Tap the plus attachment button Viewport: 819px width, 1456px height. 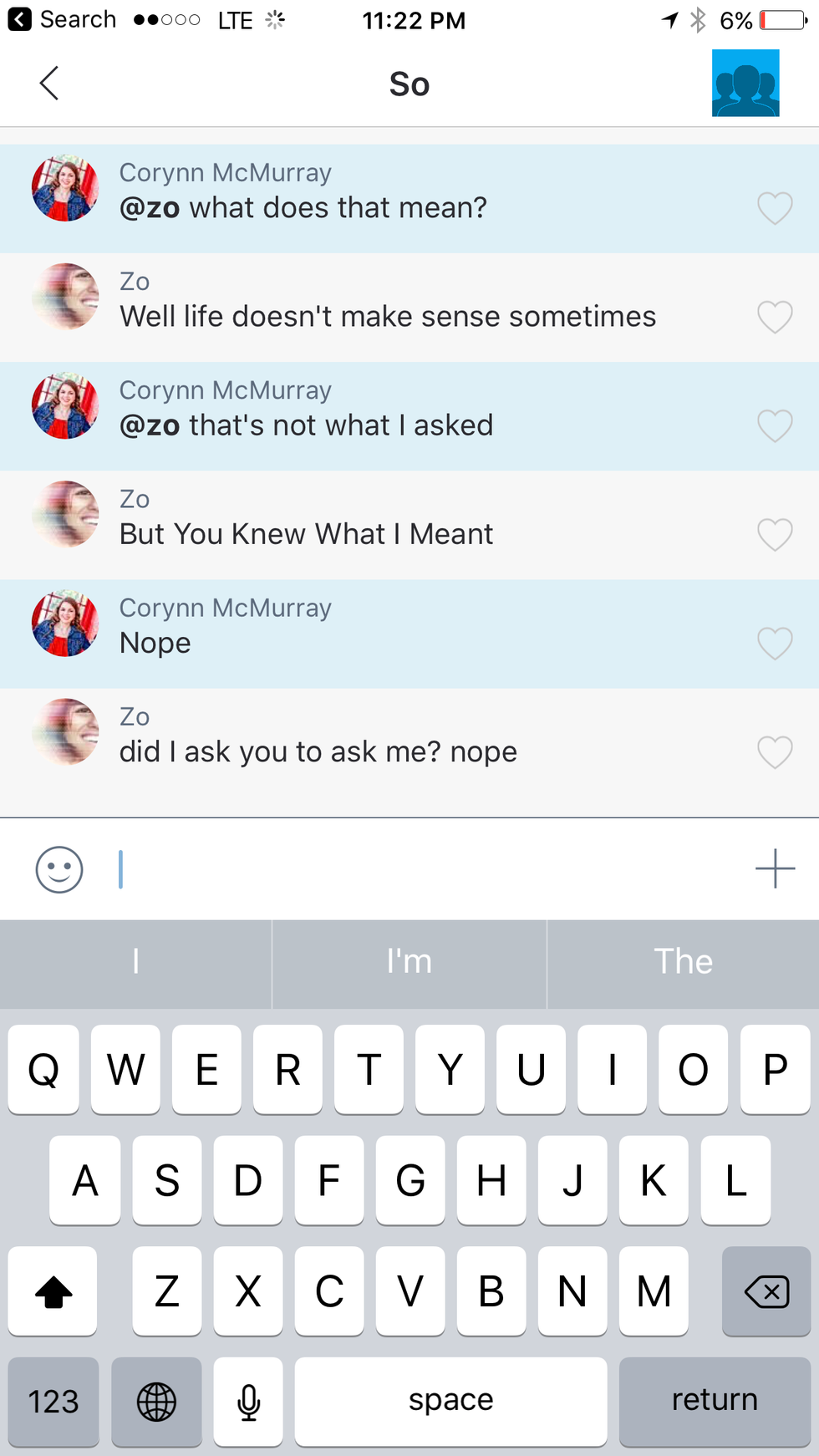pos(774,869)
